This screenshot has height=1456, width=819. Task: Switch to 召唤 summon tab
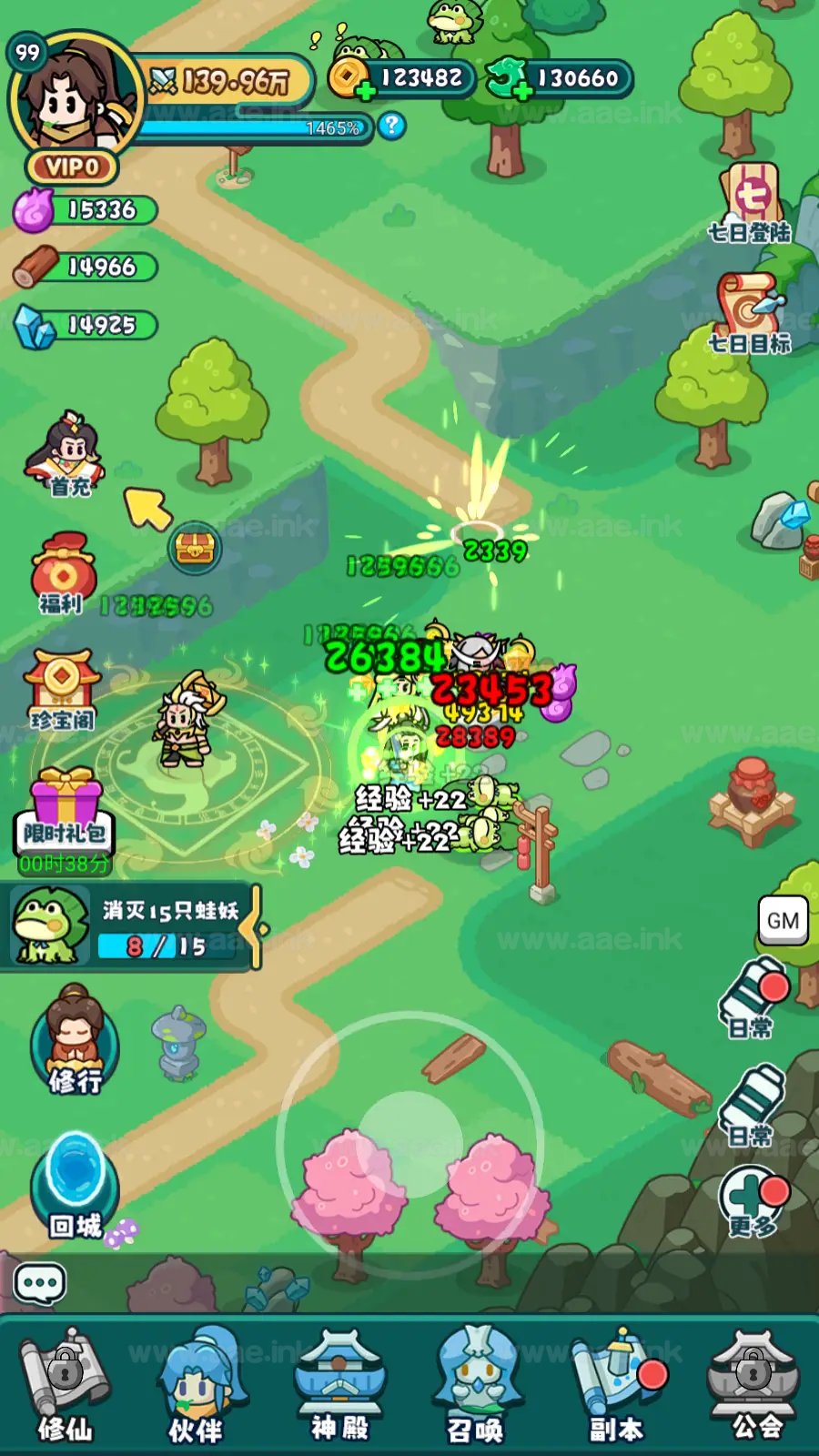[476, 1388]
